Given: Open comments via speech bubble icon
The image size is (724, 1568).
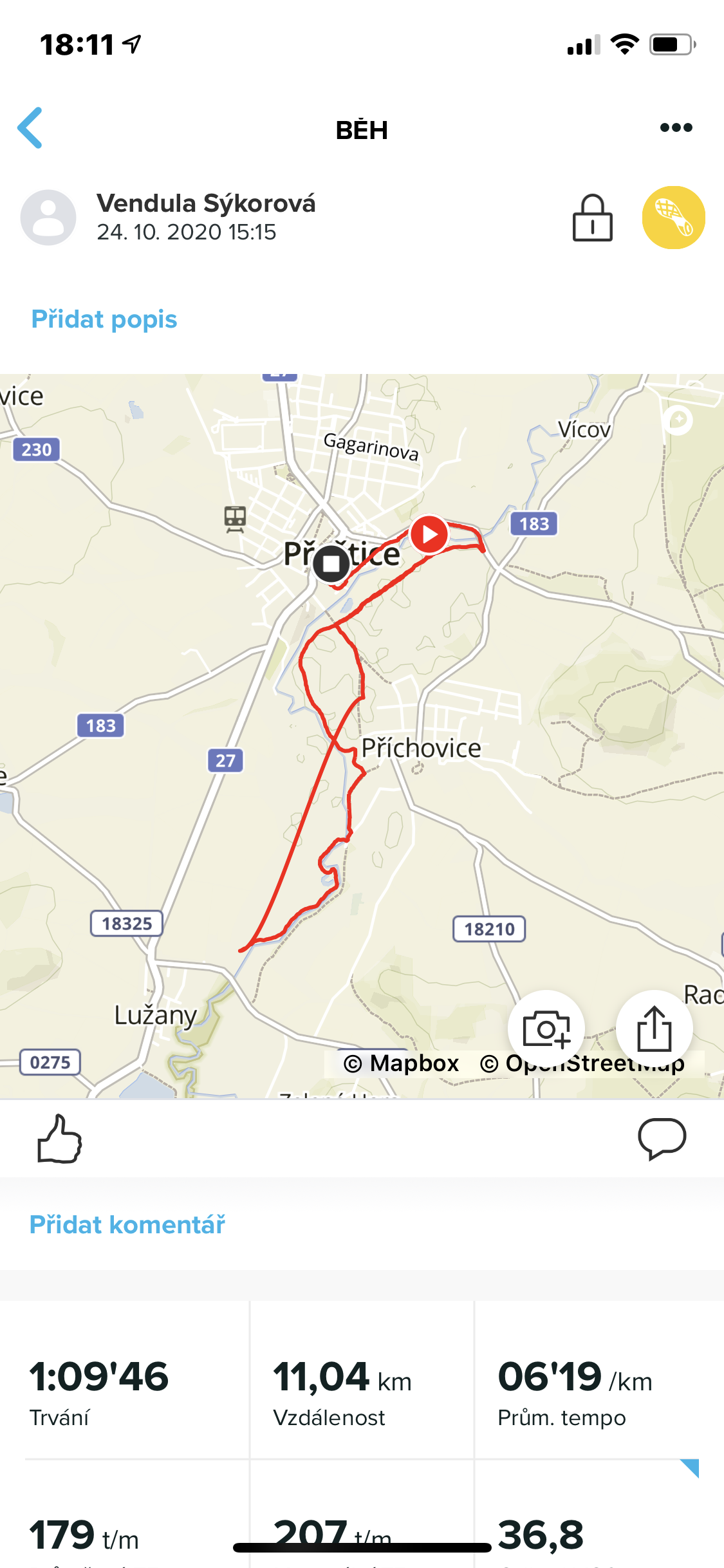Looking at the screenshot, I should tap(662, 1139).
